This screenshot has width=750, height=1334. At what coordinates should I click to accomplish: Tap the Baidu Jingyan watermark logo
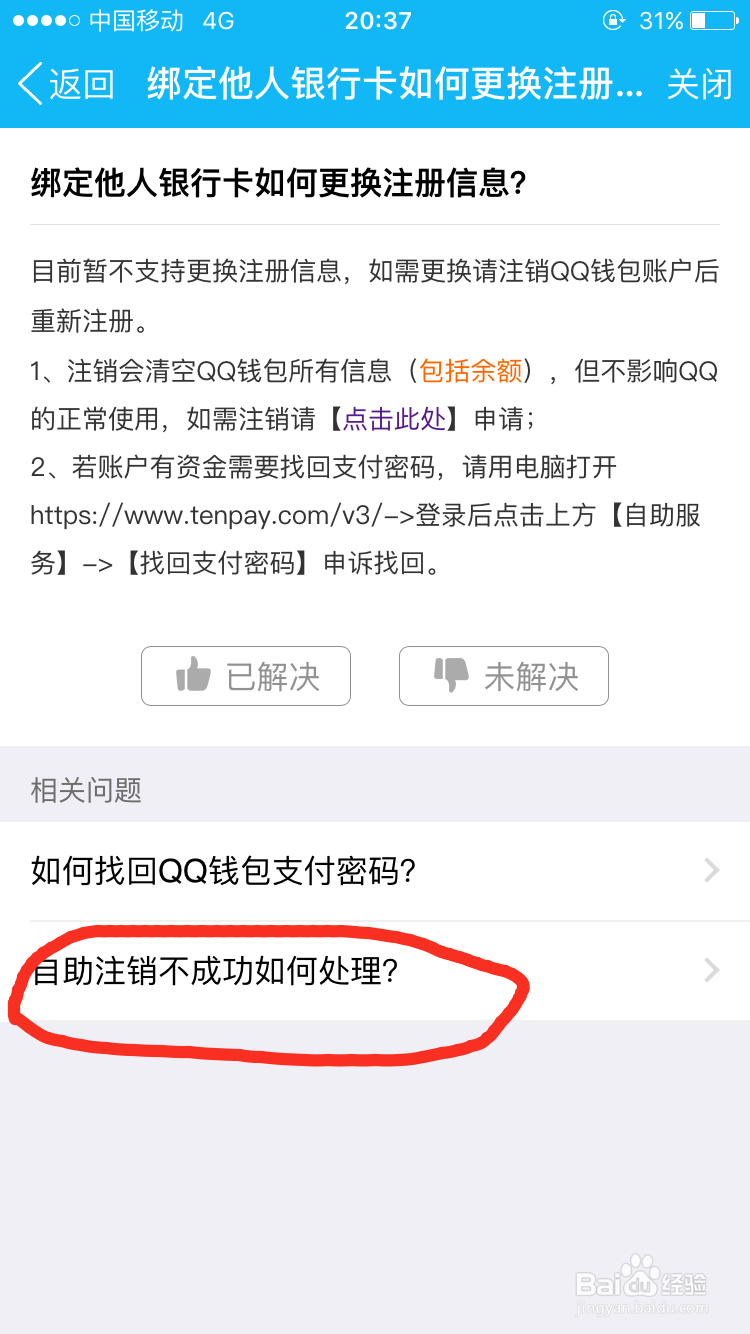[640, 1283]
